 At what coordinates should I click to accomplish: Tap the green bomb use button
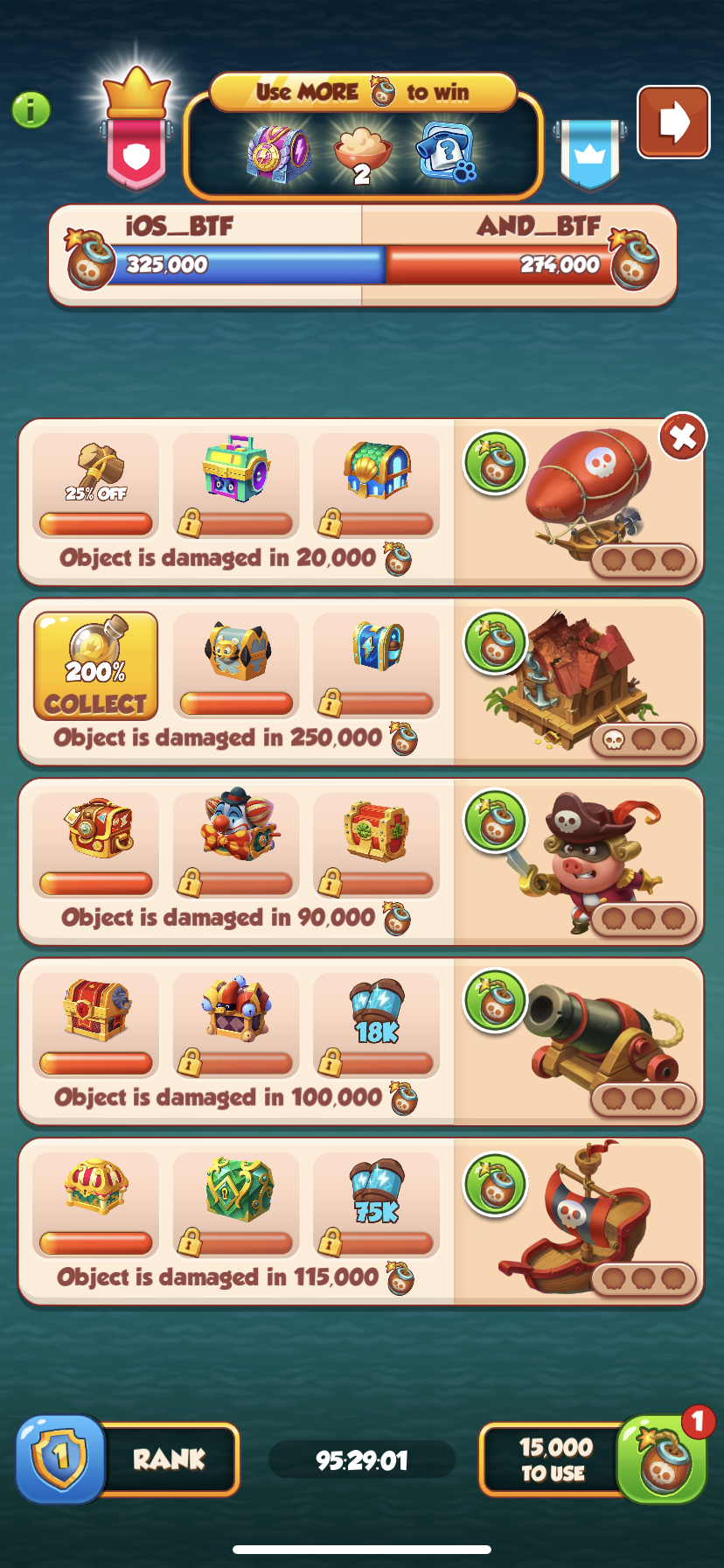click(x=662, y=1459)
